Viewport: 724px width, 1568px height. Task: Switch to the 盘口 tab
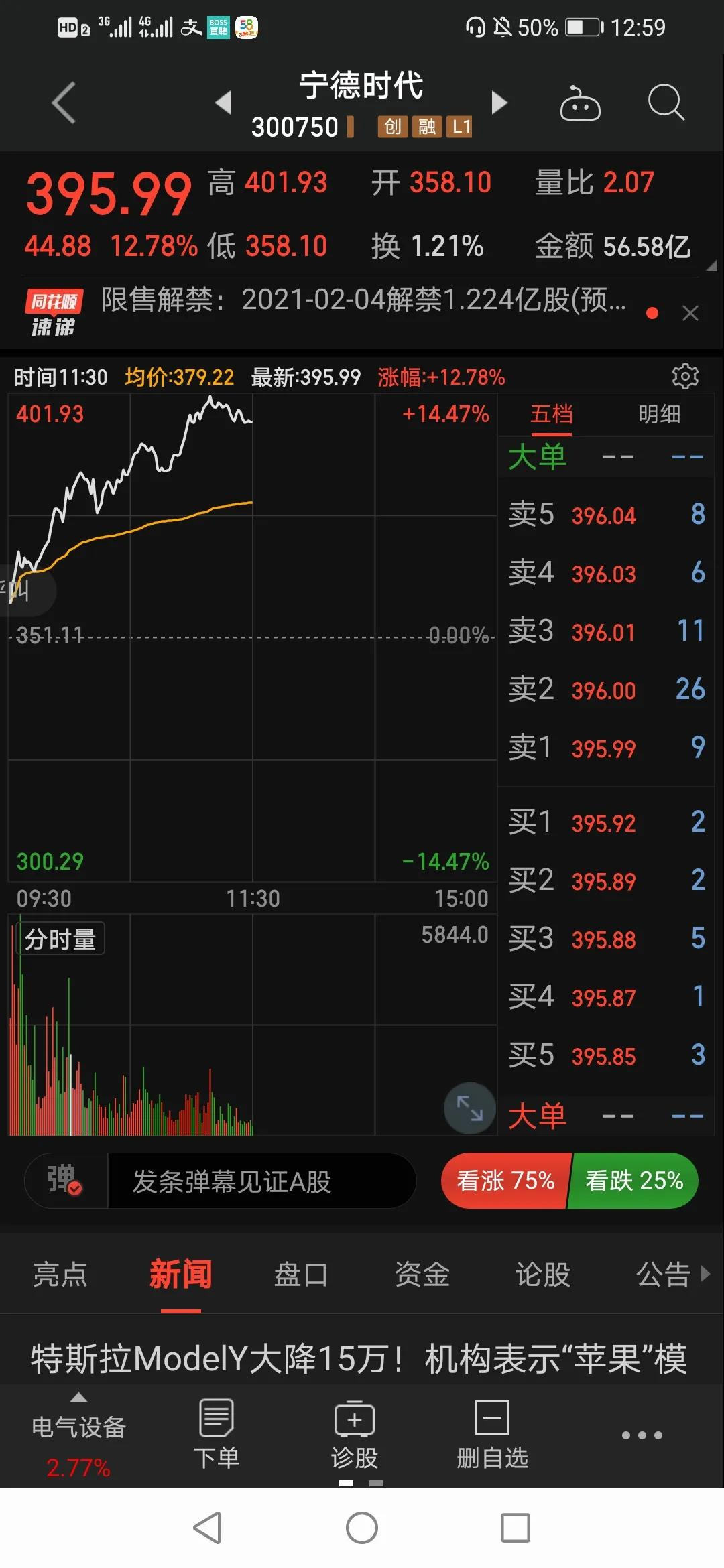tap(301, 1274)
